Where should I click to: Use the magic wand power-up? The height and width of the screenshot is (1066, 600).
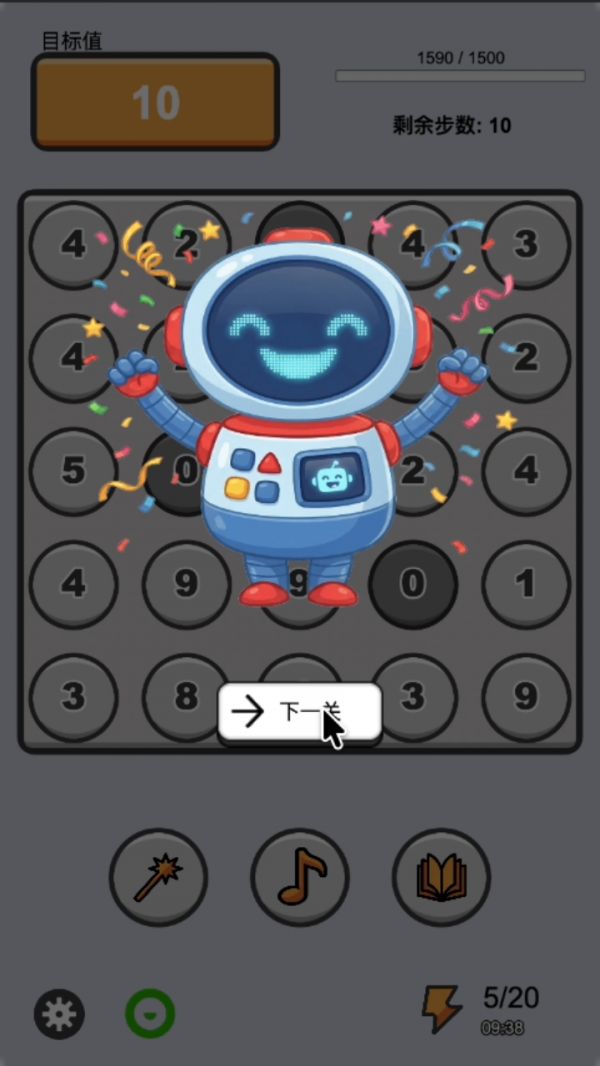158,877
